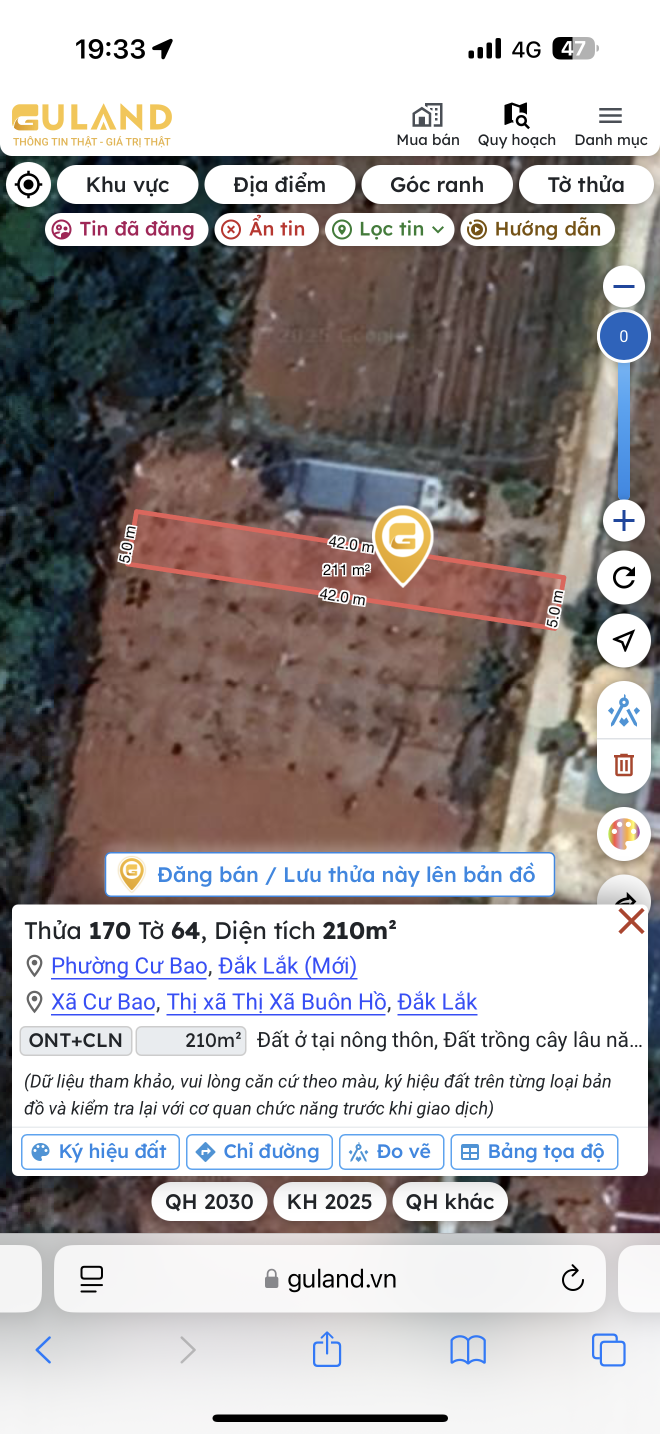
Task: Open the Phường Cư Bao link
Action: 130,966
